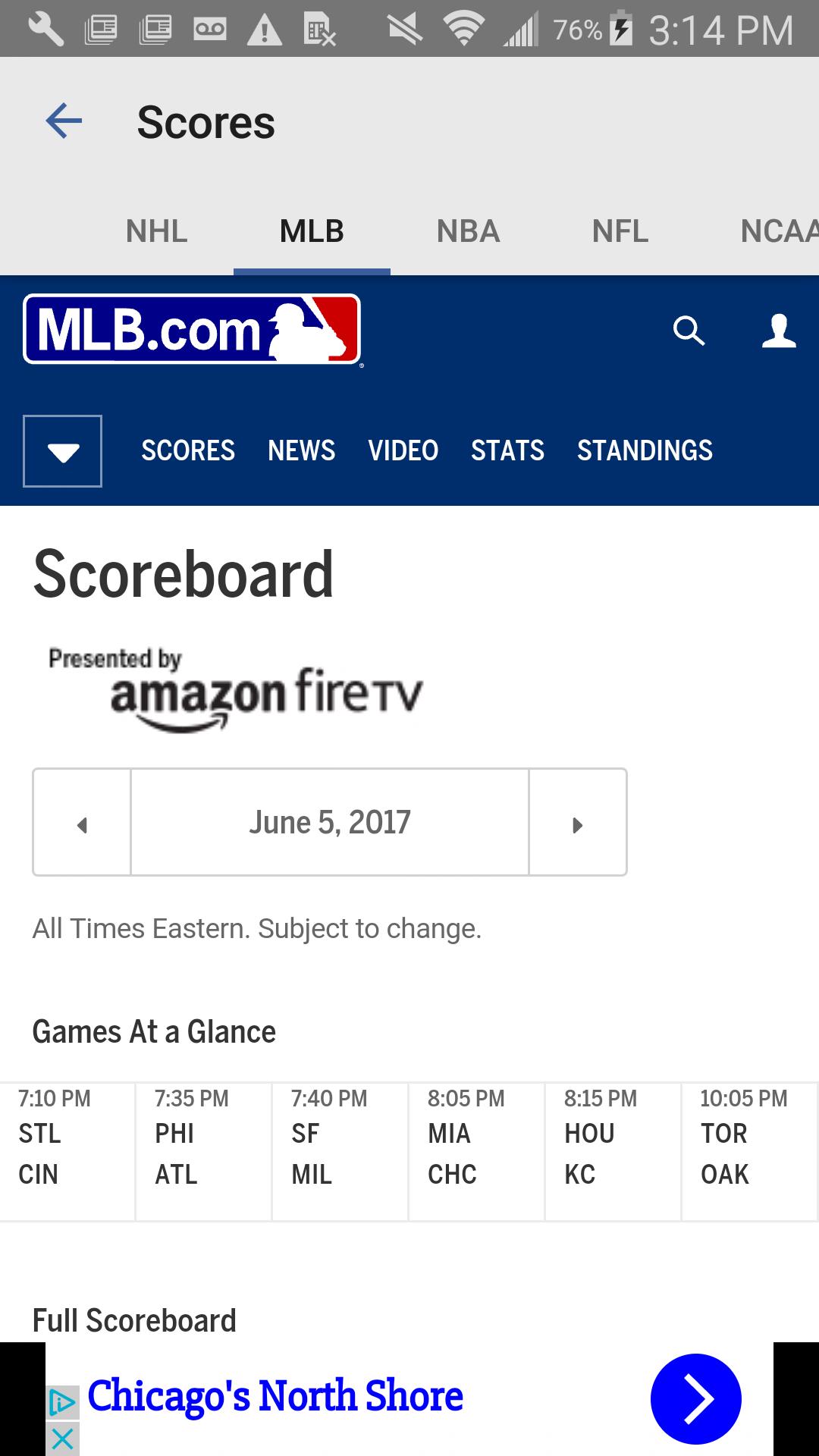819x1456 pixels.
Task: Go to the next day's scoreboard
Action: [x=577, y=824]
